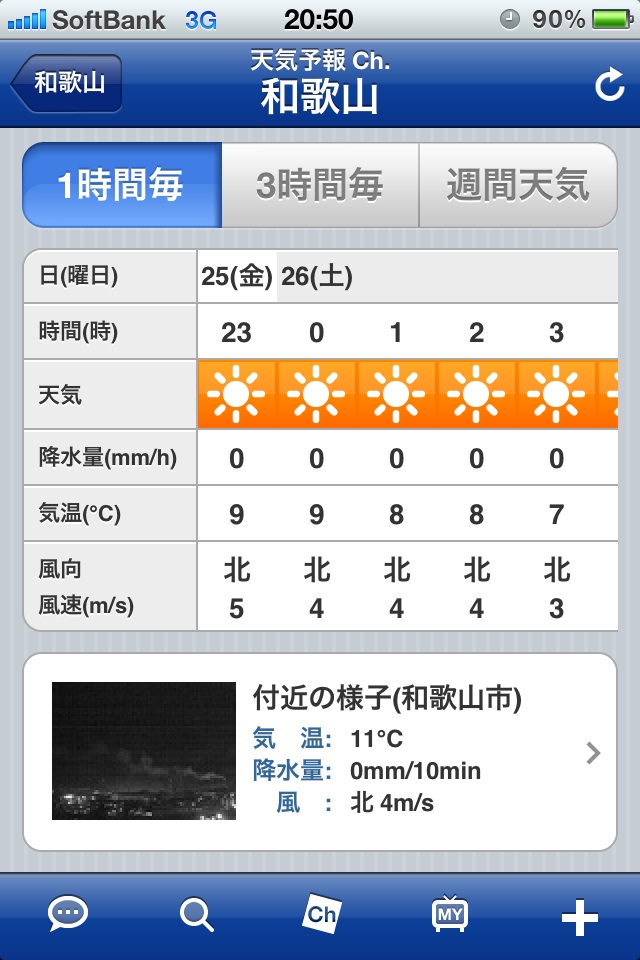Screen dimensions: 640x960
Task: Open the search magnifier in bottom bar
Action: 196,914
